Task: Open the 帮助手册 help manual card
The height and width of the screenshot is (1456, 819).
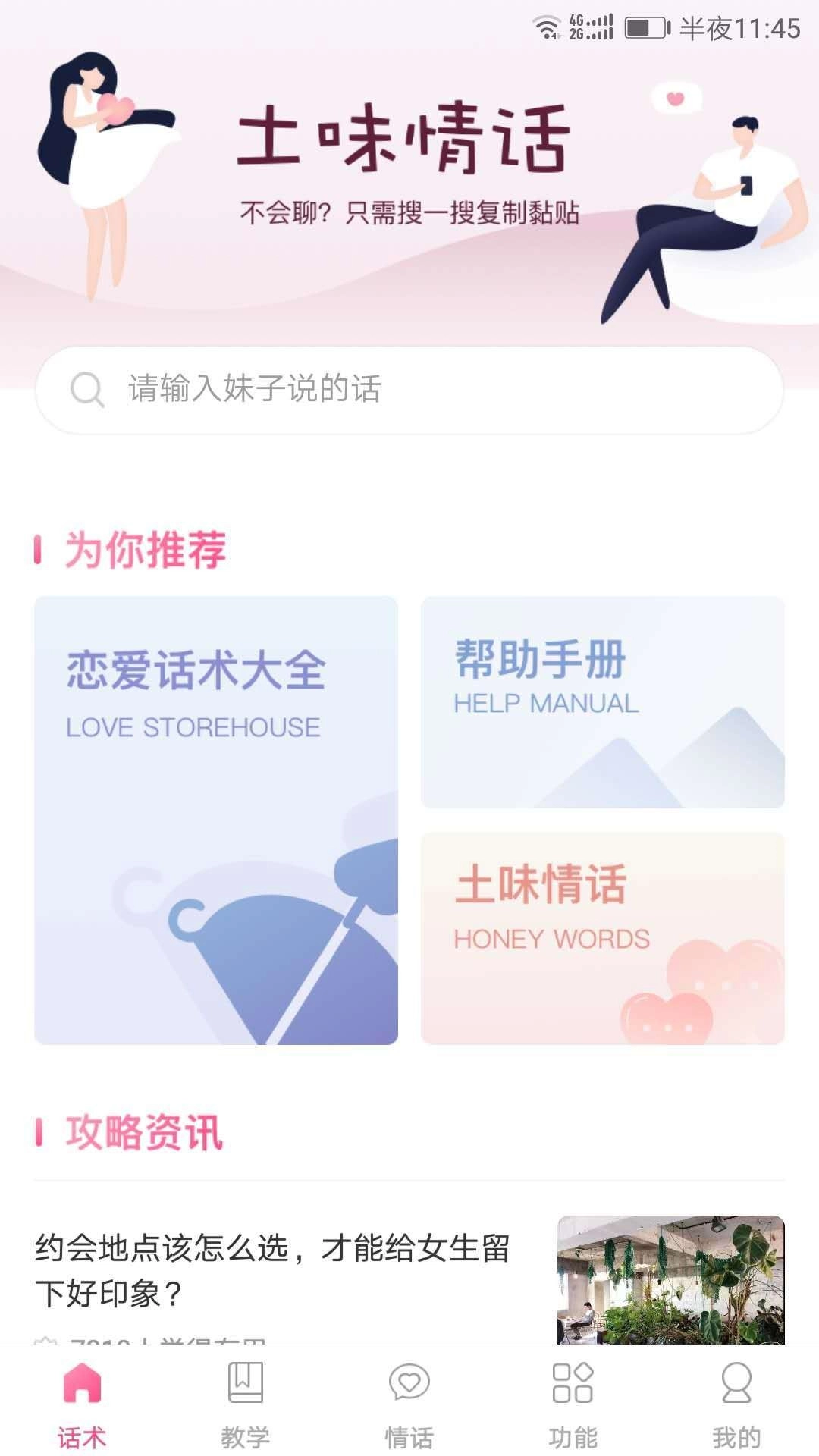Action: click(x=602, y=702)
